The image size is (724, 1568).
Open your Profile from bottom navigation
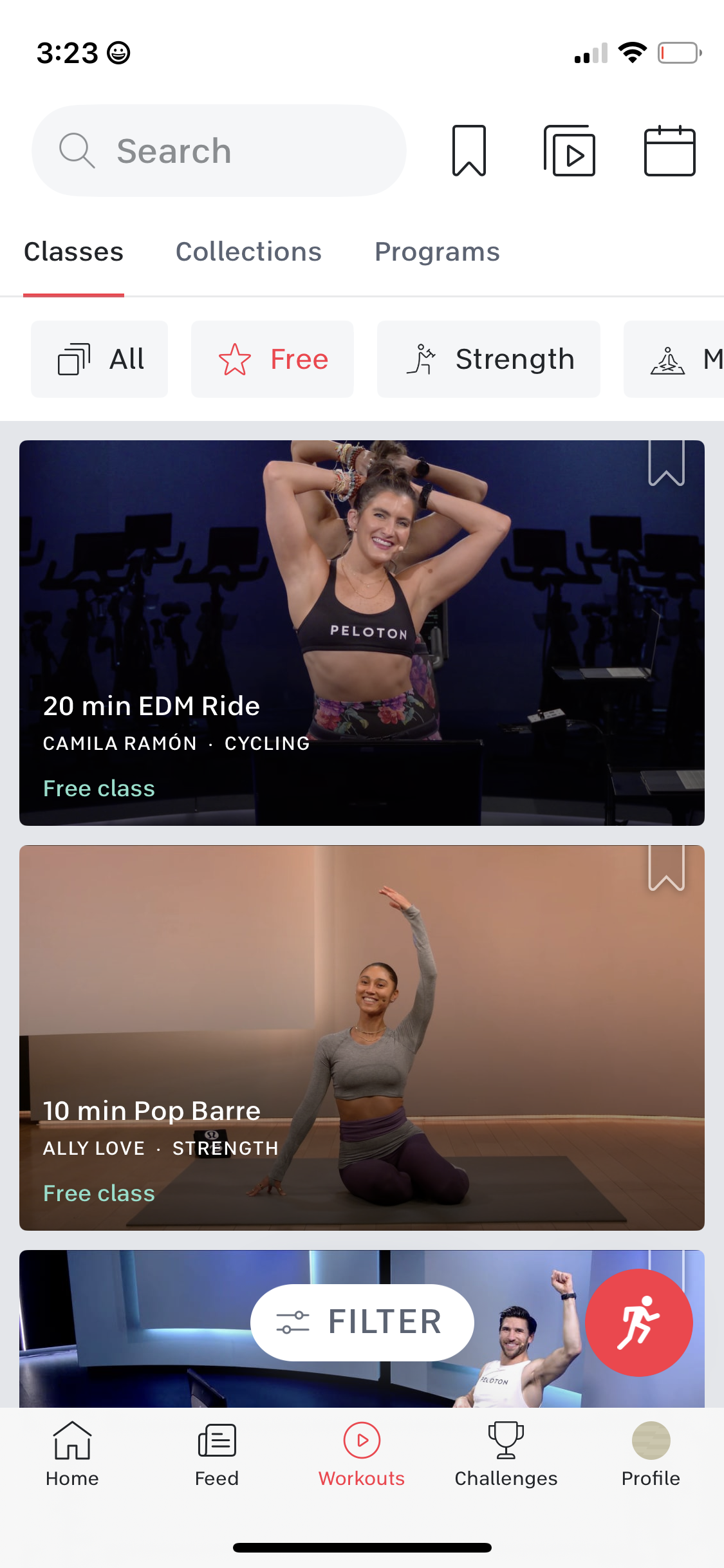click(x=651, y=1451)
